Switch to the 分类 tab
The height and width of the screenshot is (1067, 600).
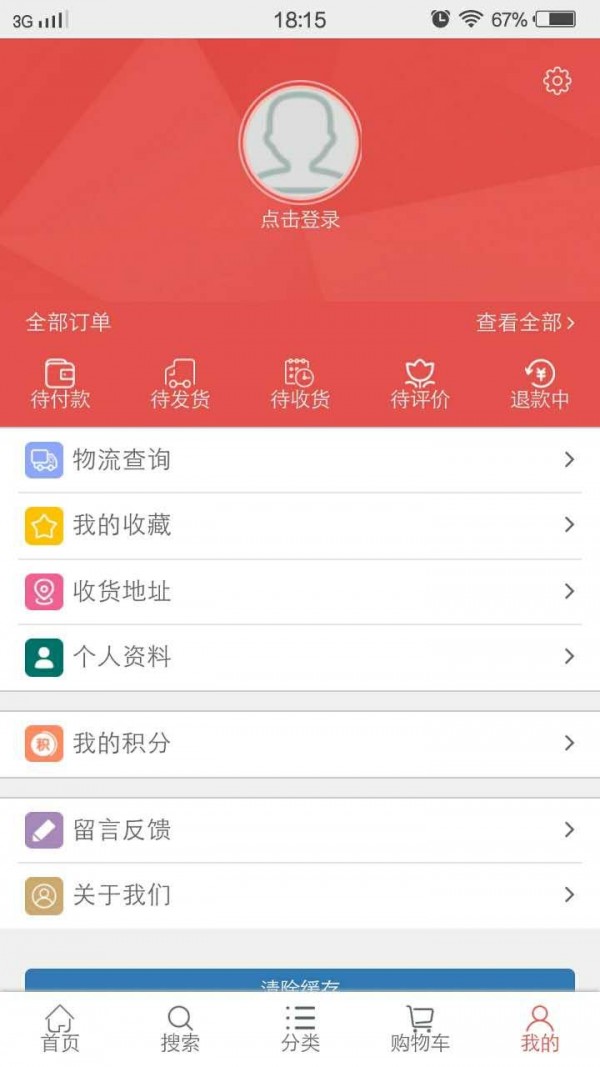pyautogui.click(x=300, y=1029)
